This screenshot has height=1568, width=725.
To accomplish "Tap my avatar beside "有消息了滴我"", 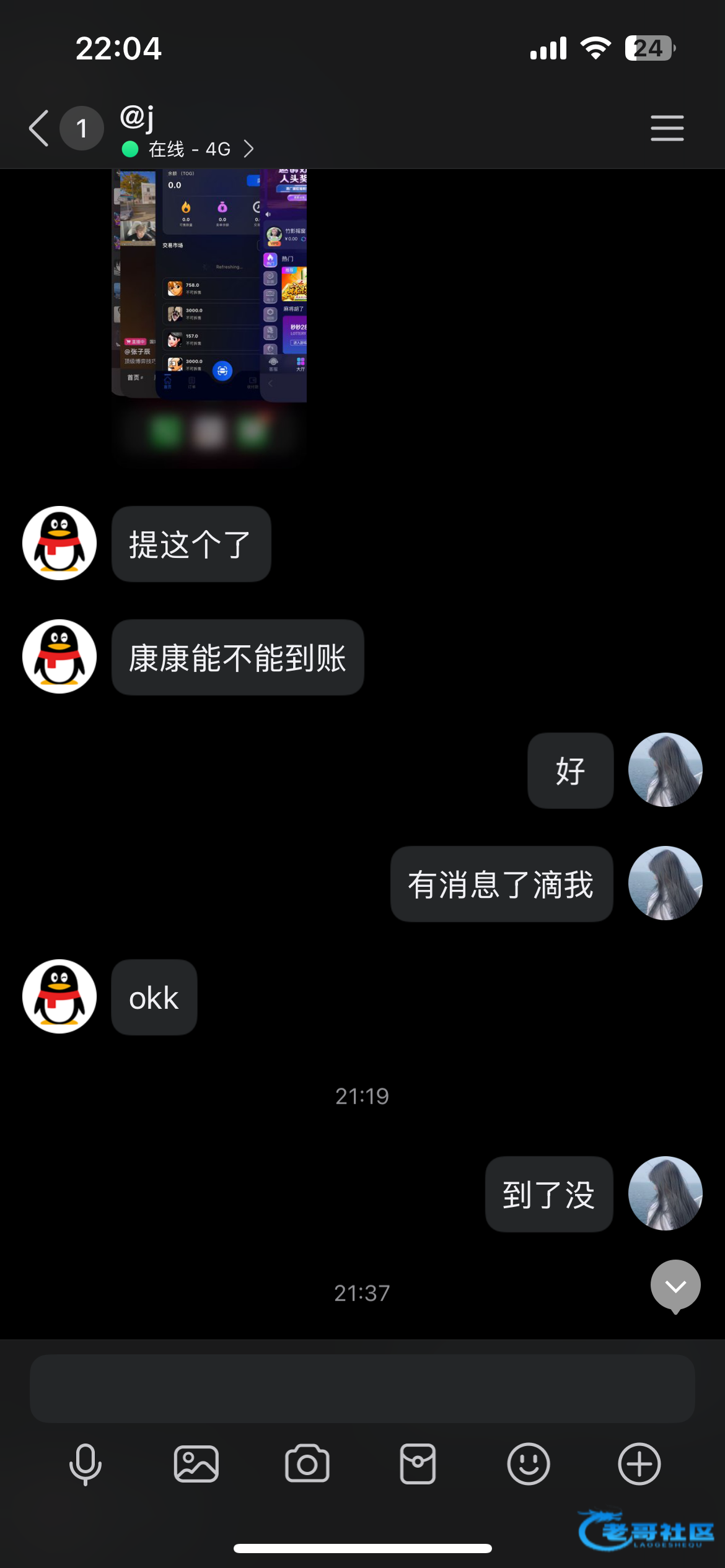I will pos(665,883).
